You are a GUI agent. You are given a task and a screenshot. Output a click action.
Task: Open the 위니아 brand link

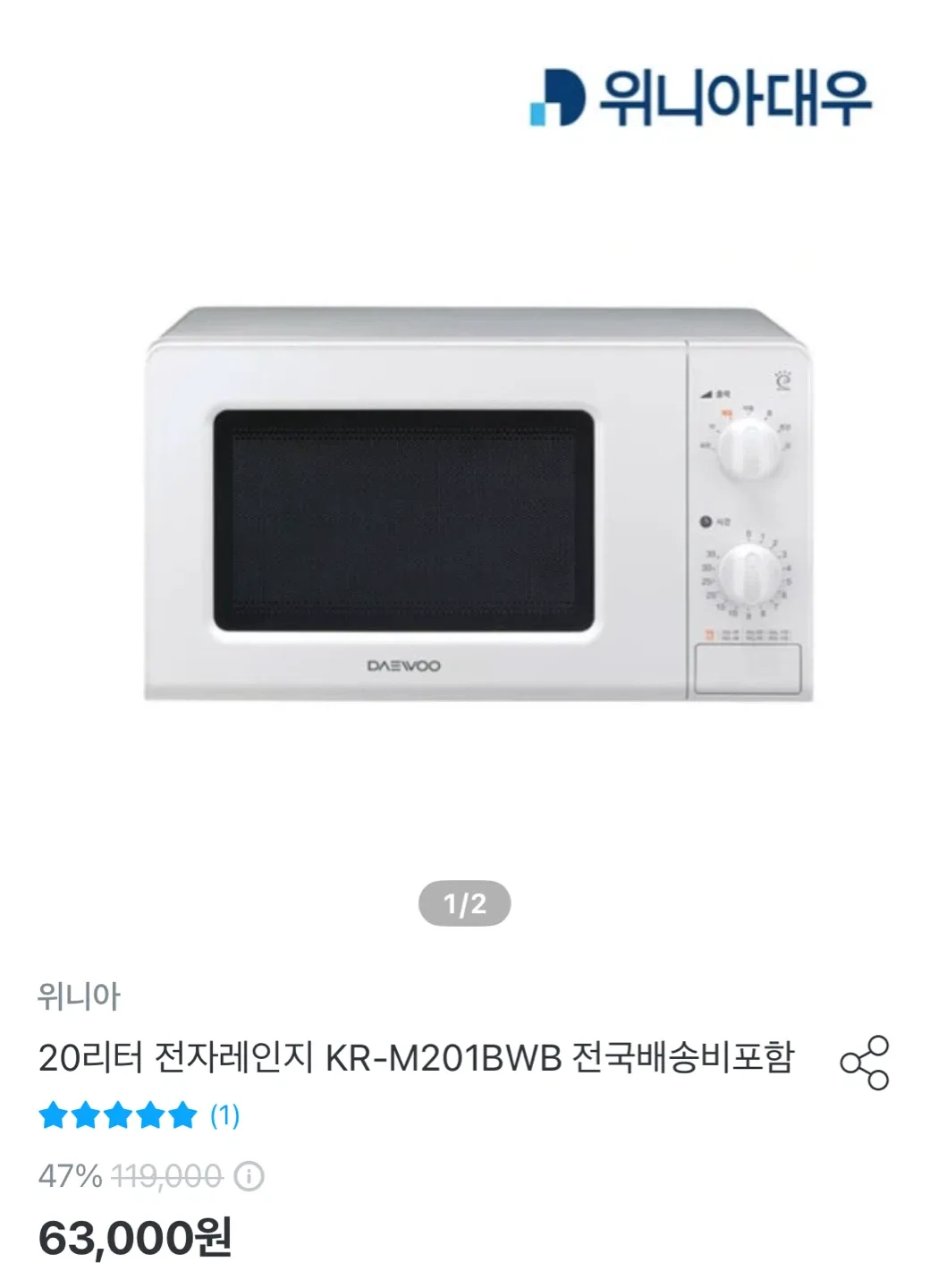(79, 996)
